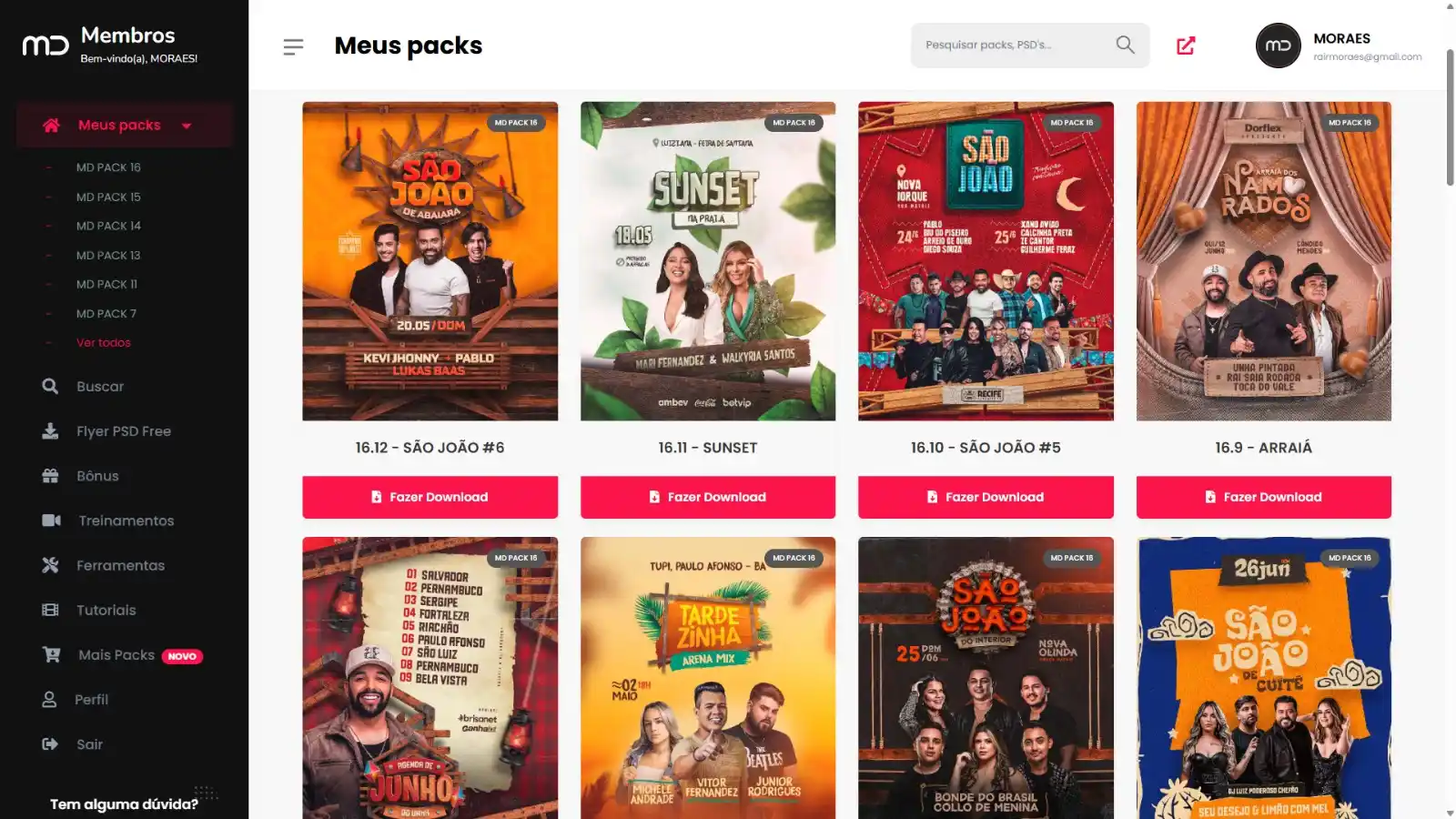Download the 16.11 - SUNSET pack

click(x=707, y=497)
